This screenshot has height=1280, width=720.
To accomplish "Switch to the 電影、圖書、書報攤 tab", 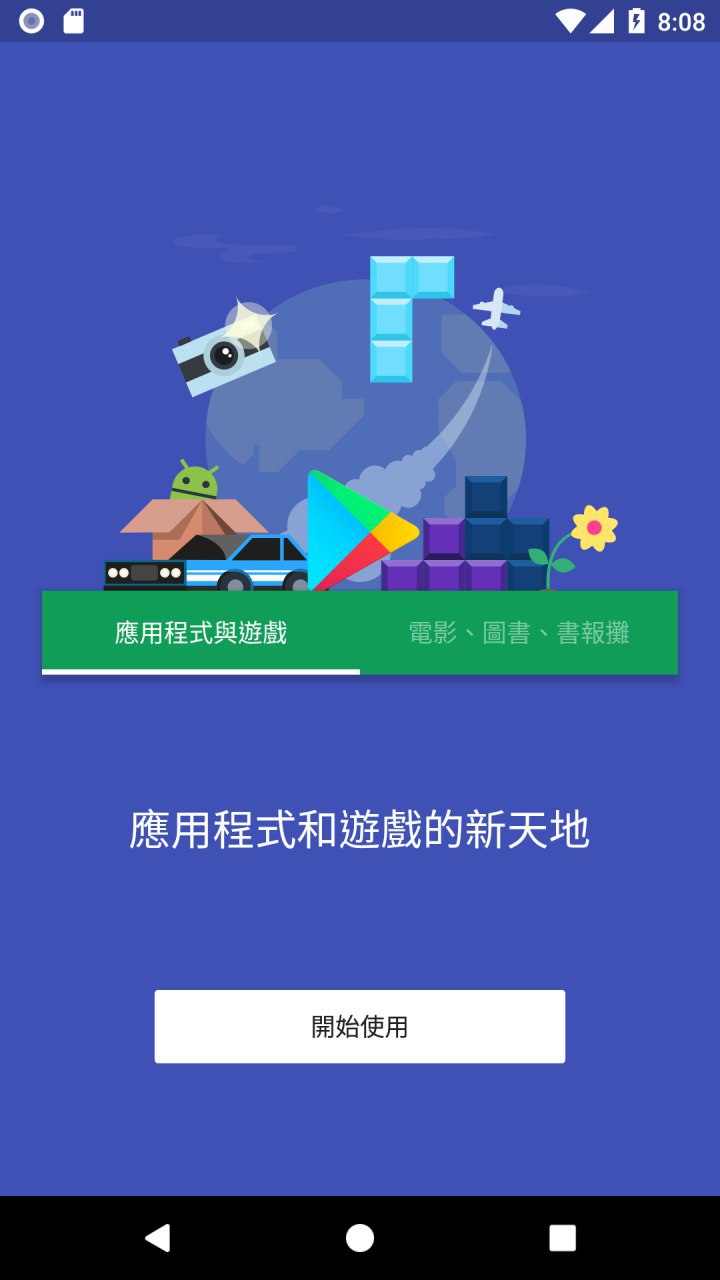I will click(x=518, y=632).
